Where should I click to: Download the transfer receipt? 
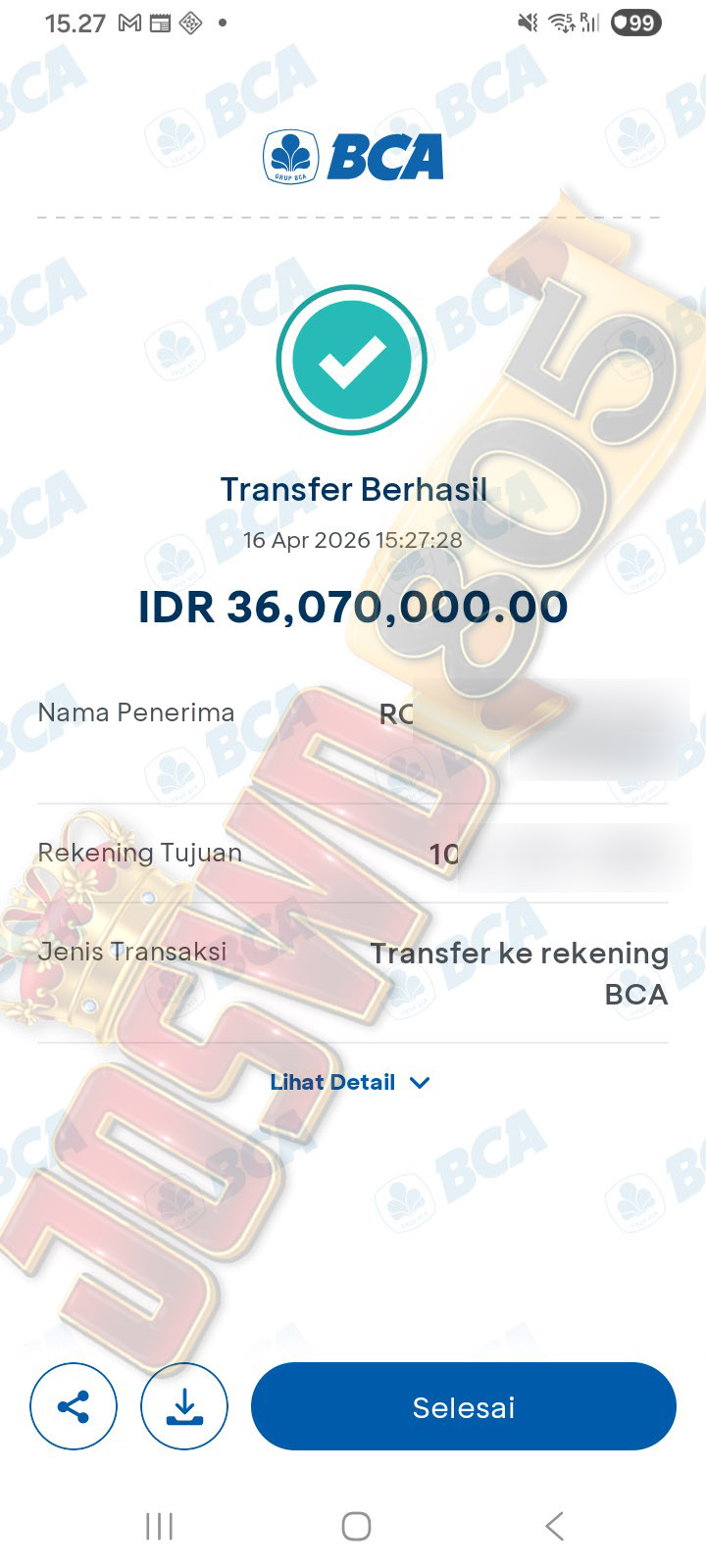(x=184, y=1406)
